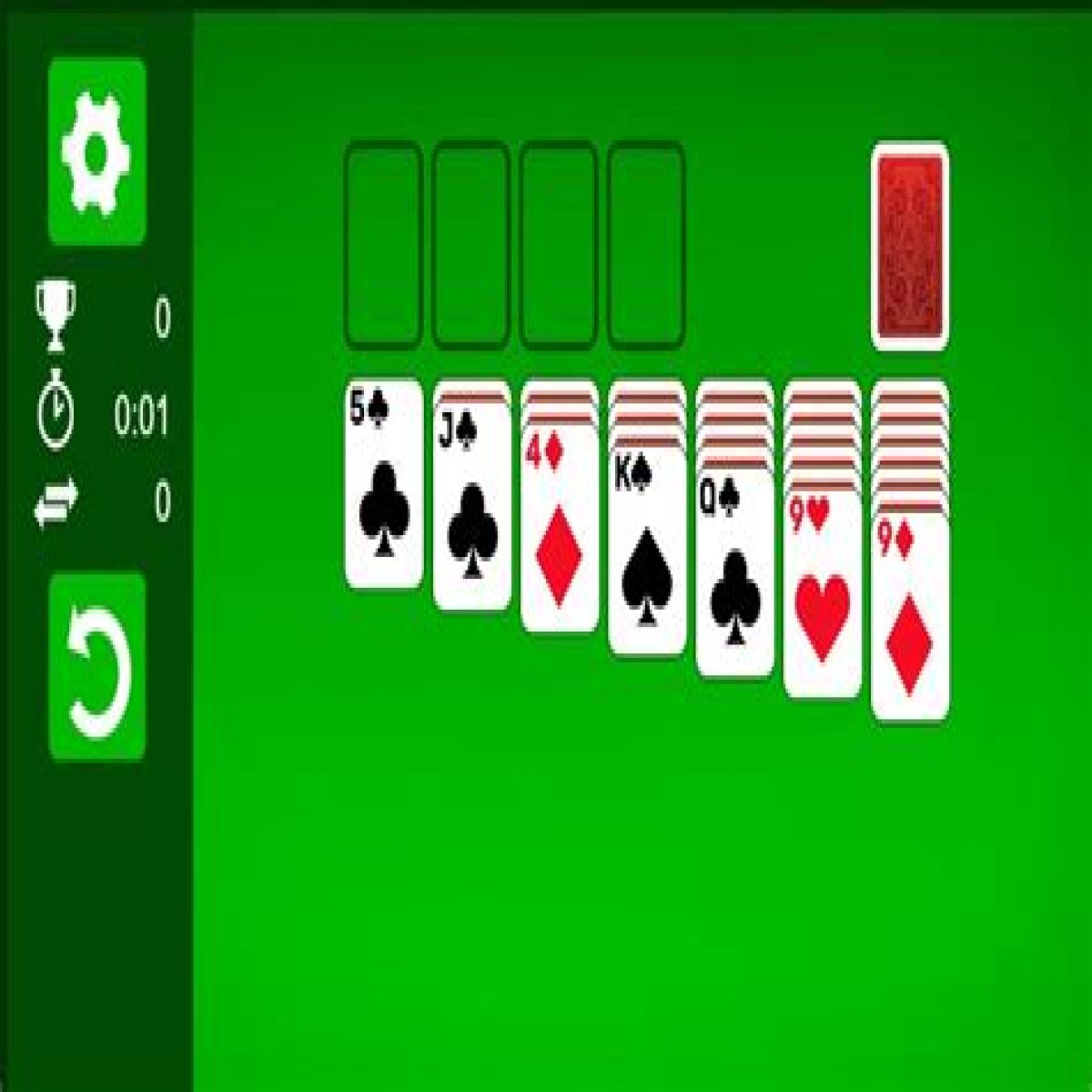Tap the 9 of diamonds card

coord(909,621)
